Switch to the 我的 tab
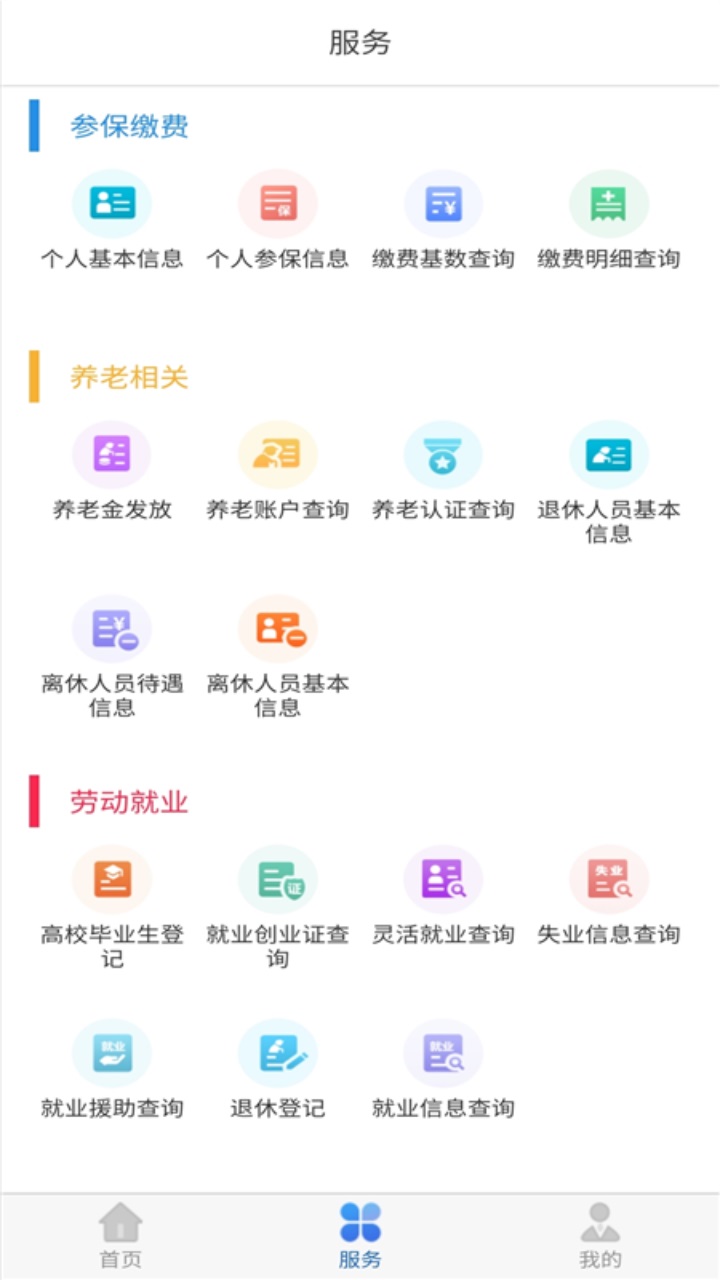 click(x=600, y=1235)
